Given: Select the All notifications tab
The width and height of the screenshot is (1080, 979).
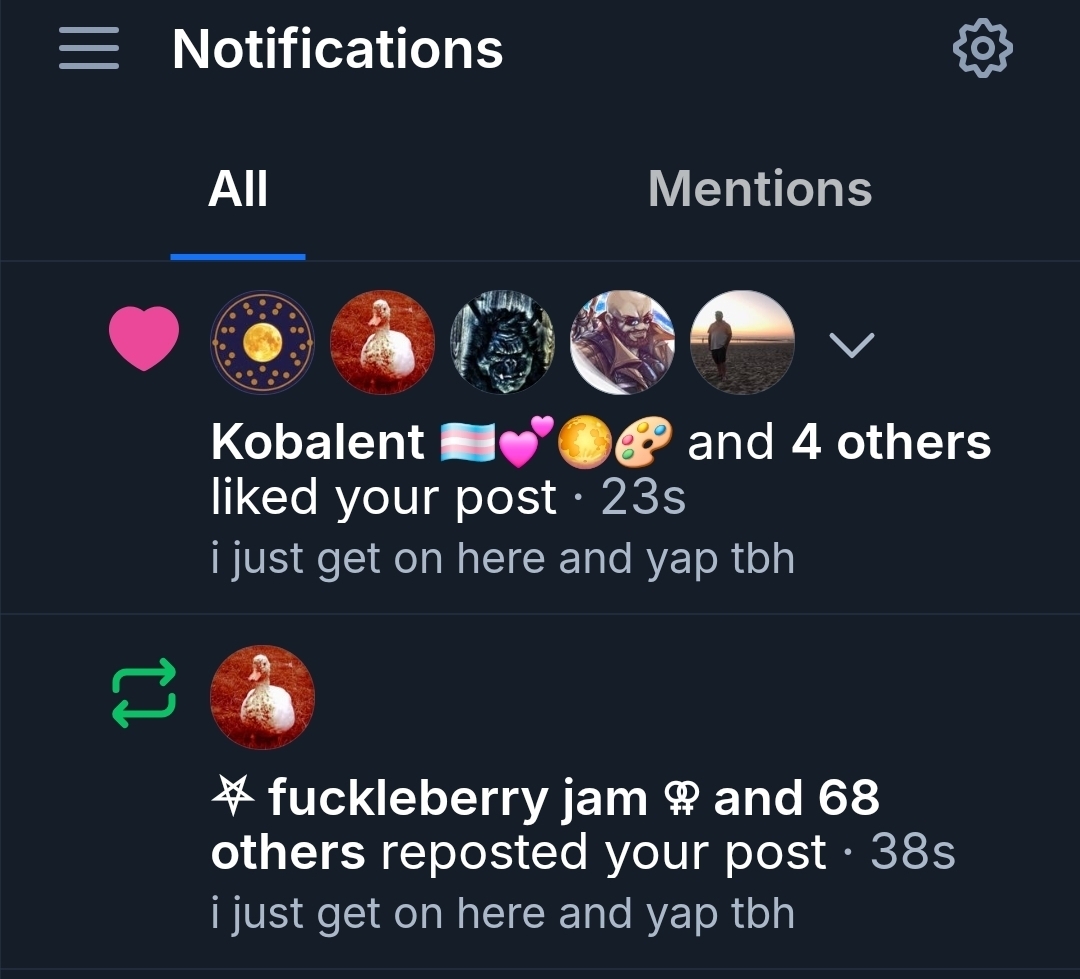Looking at the screenshot, I should coord(238,189).
